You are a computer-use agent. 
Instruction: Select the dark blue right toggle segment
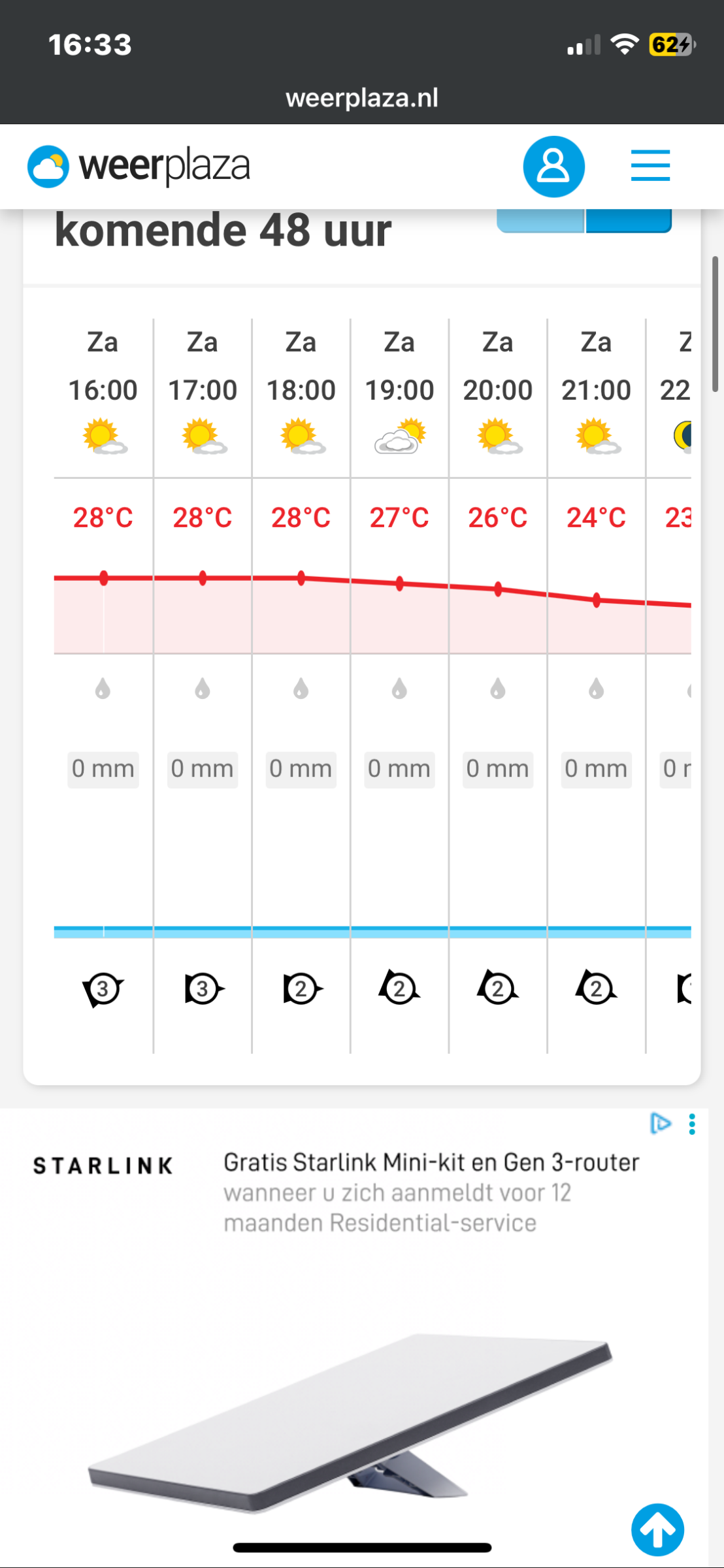tap(629, 221)
